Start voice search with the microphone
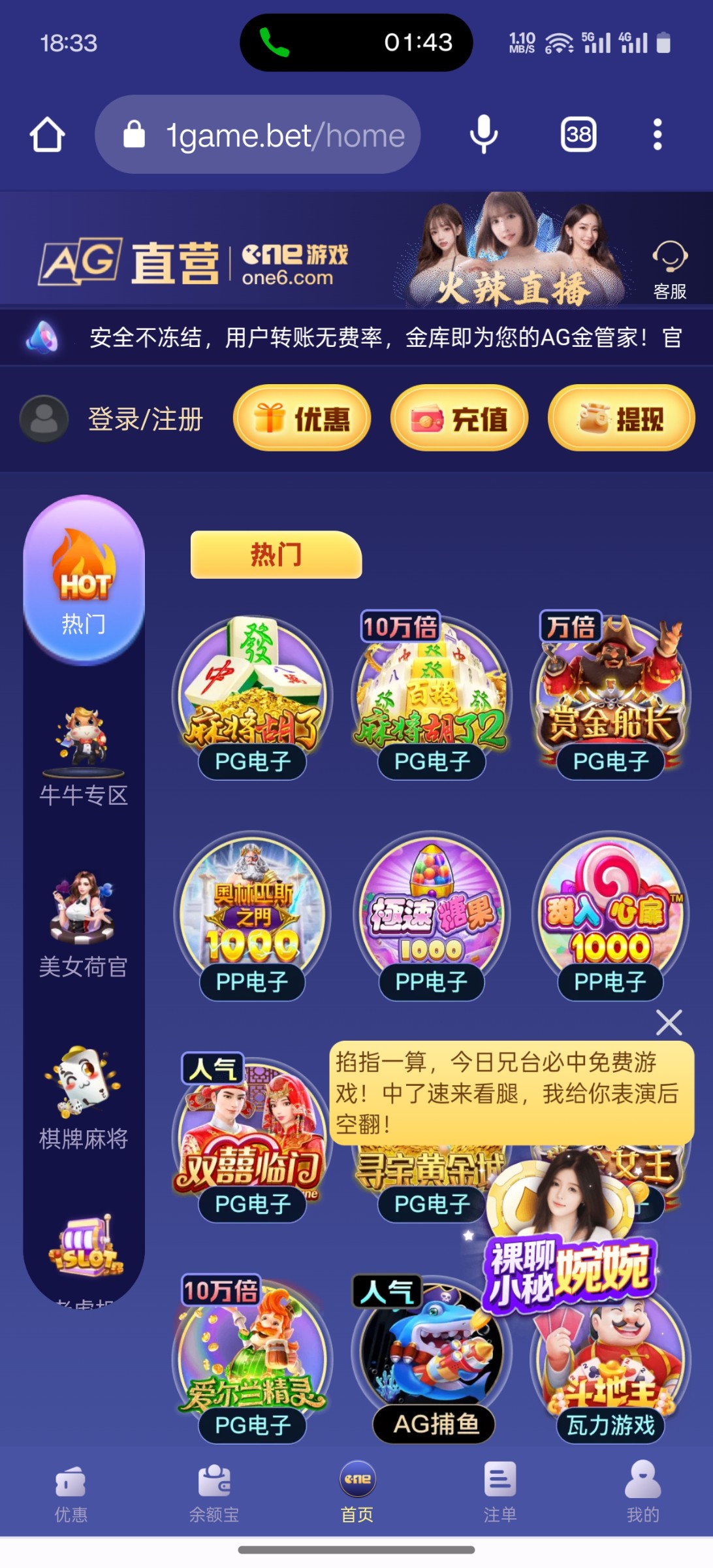713x1568 pixels. [x=483, y=135]
